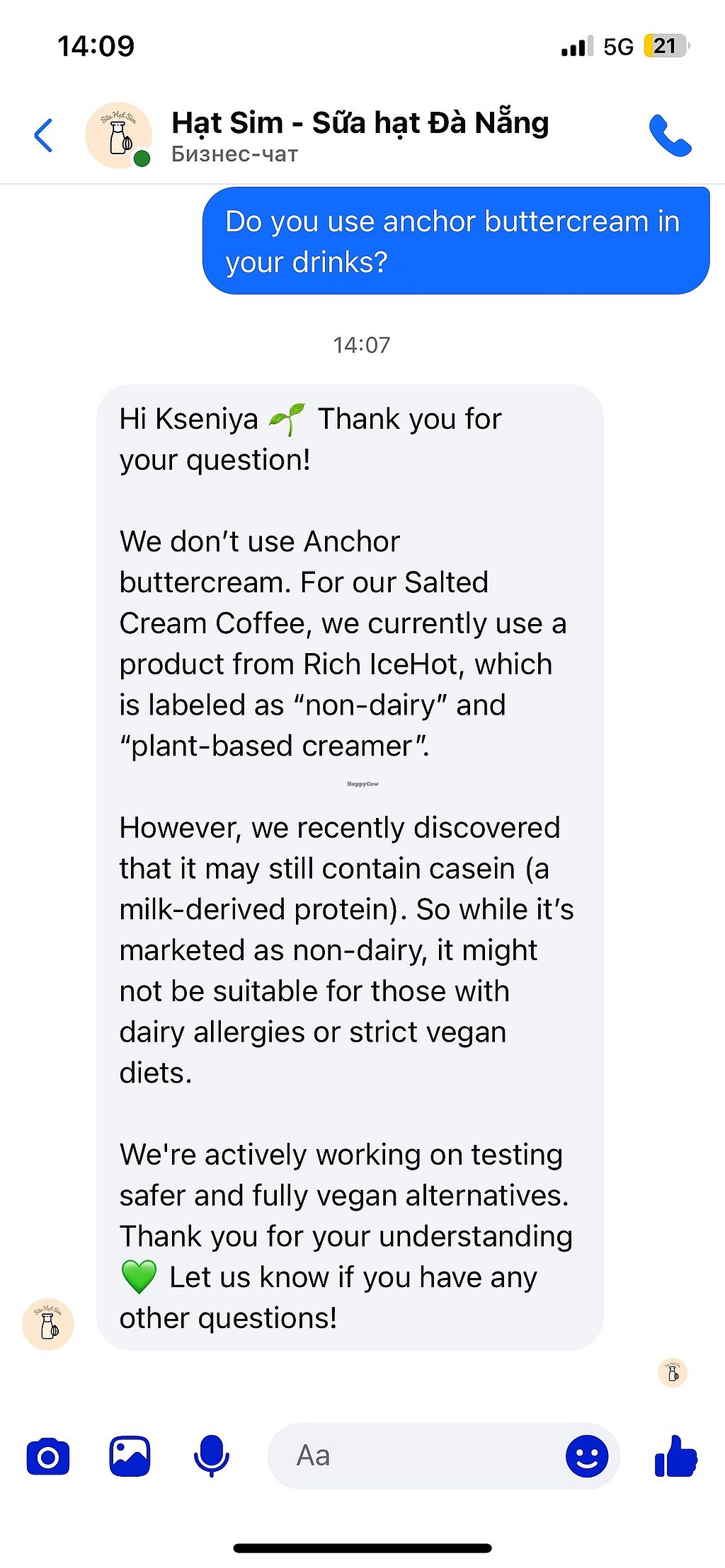Go back to the chat list
Screen dimensions: 725x1568
pos(44,135)
